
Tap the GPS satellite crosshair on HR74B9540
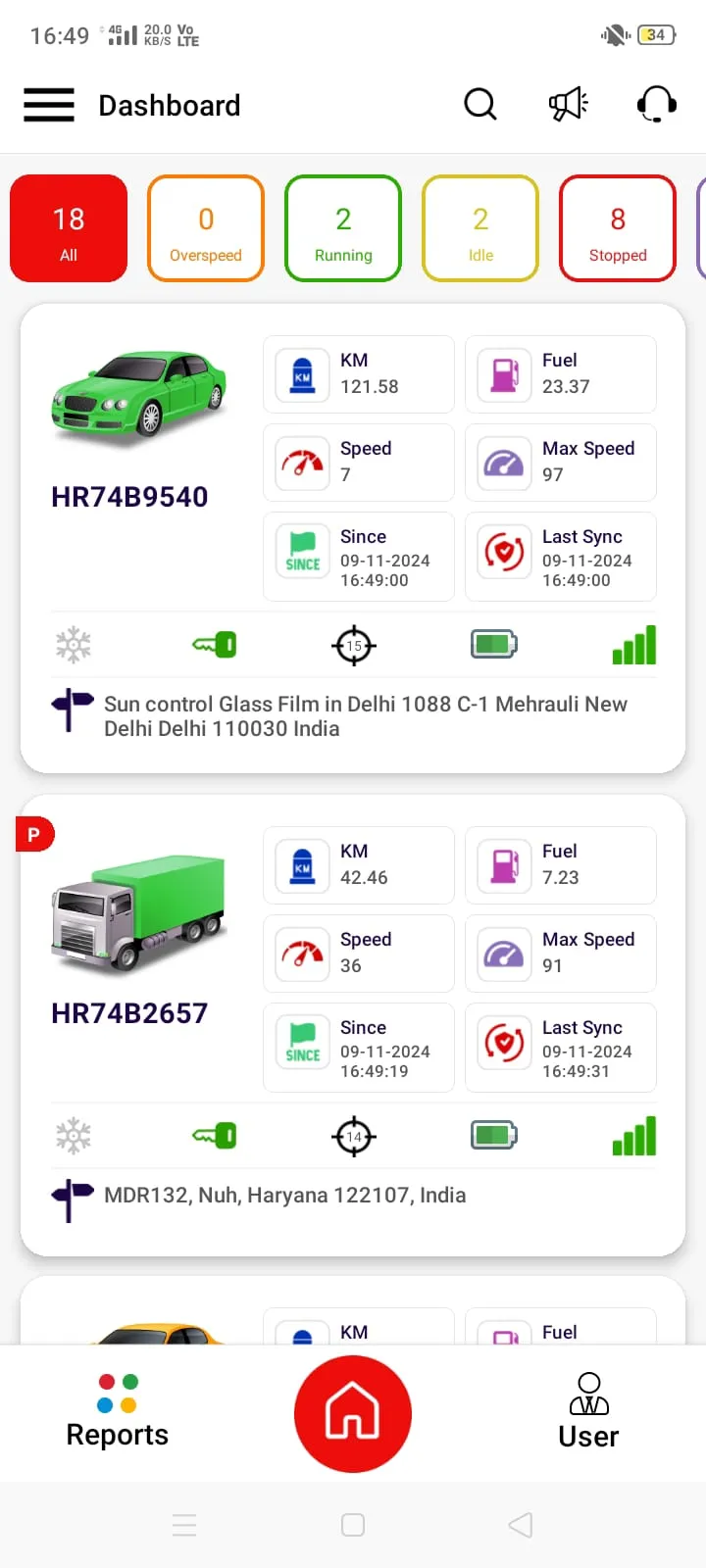[353, 645]
